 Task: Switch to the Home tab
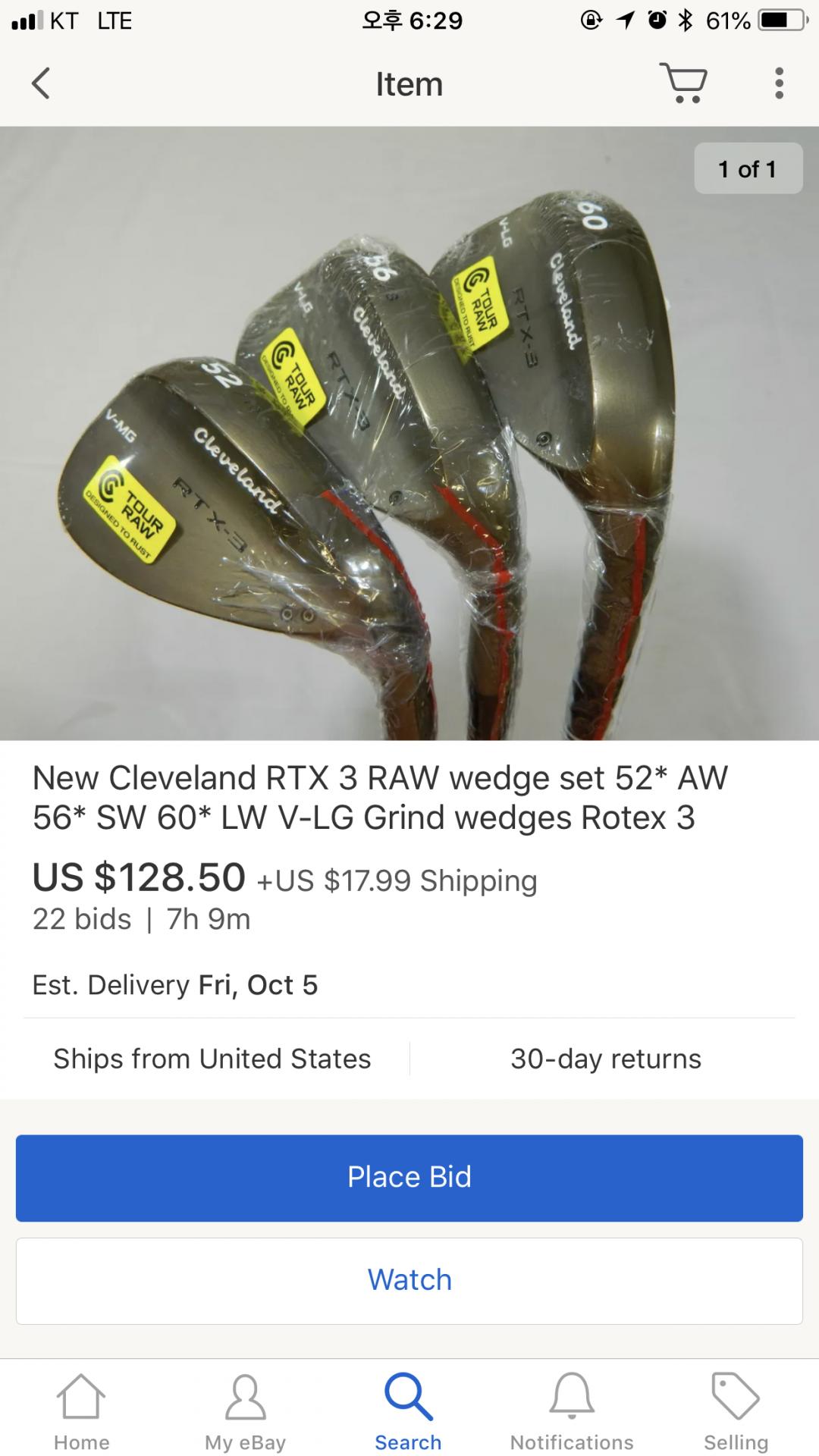click(81, 1412)
